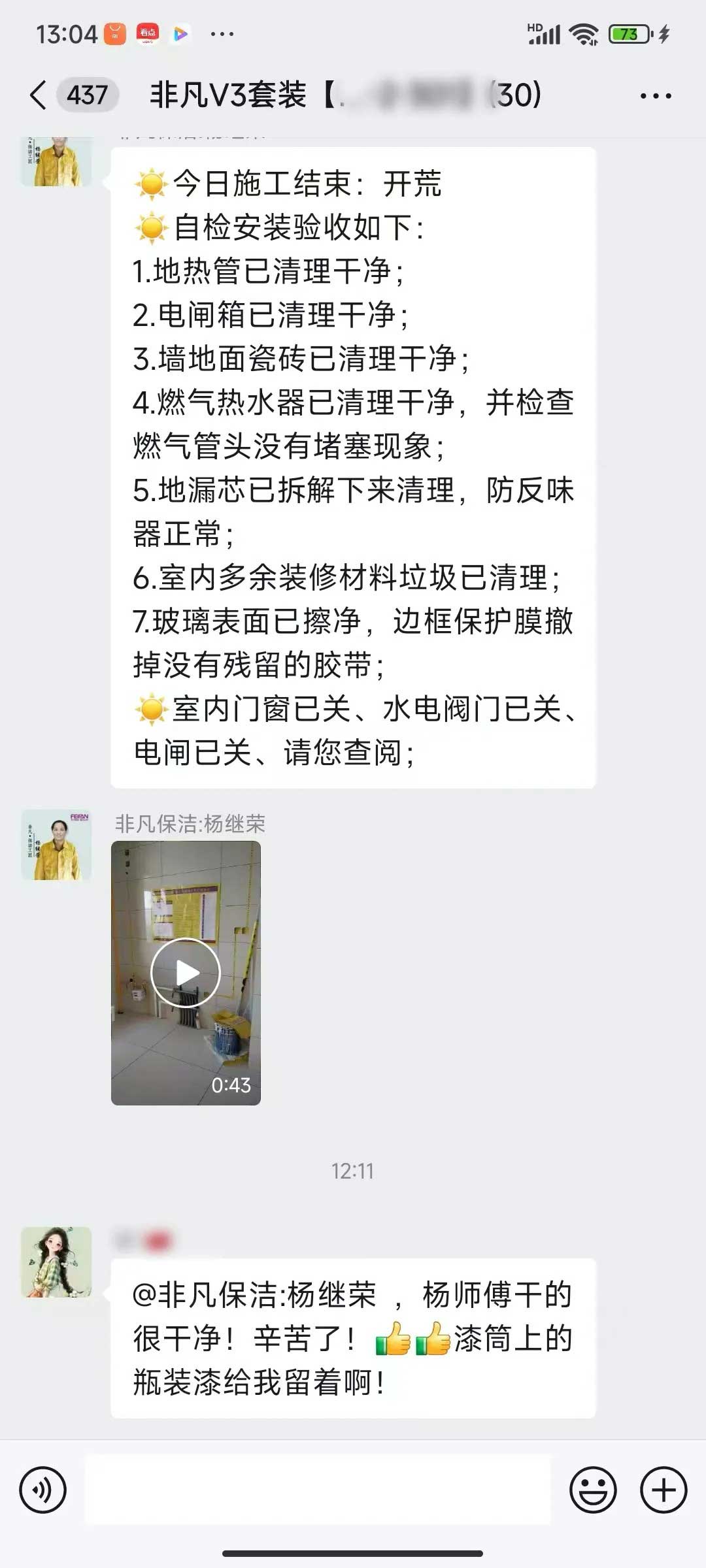
Task: Tap the message text field
Action: click(318, 1490)
